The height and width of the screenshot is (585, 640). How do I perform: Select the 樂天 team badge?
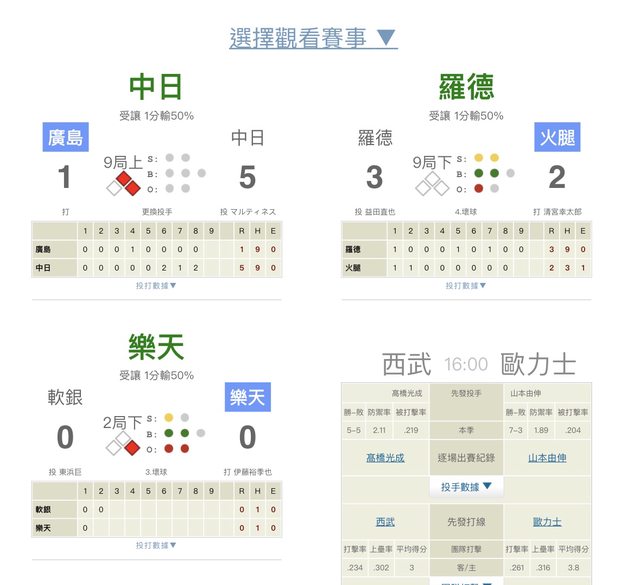pyautogui.click(x=247, y=397)
